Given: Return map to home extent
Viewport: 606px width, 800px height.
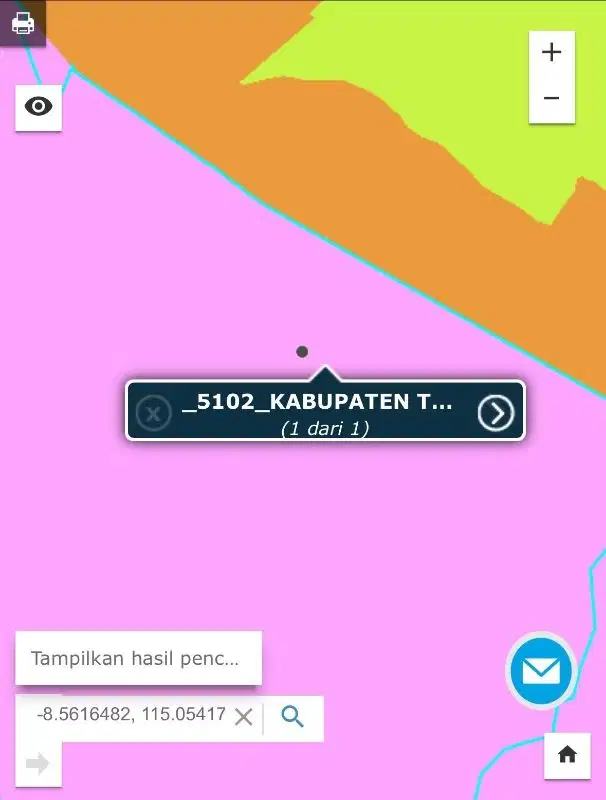Looking at the screenshot, I should [x=567, y=755].
